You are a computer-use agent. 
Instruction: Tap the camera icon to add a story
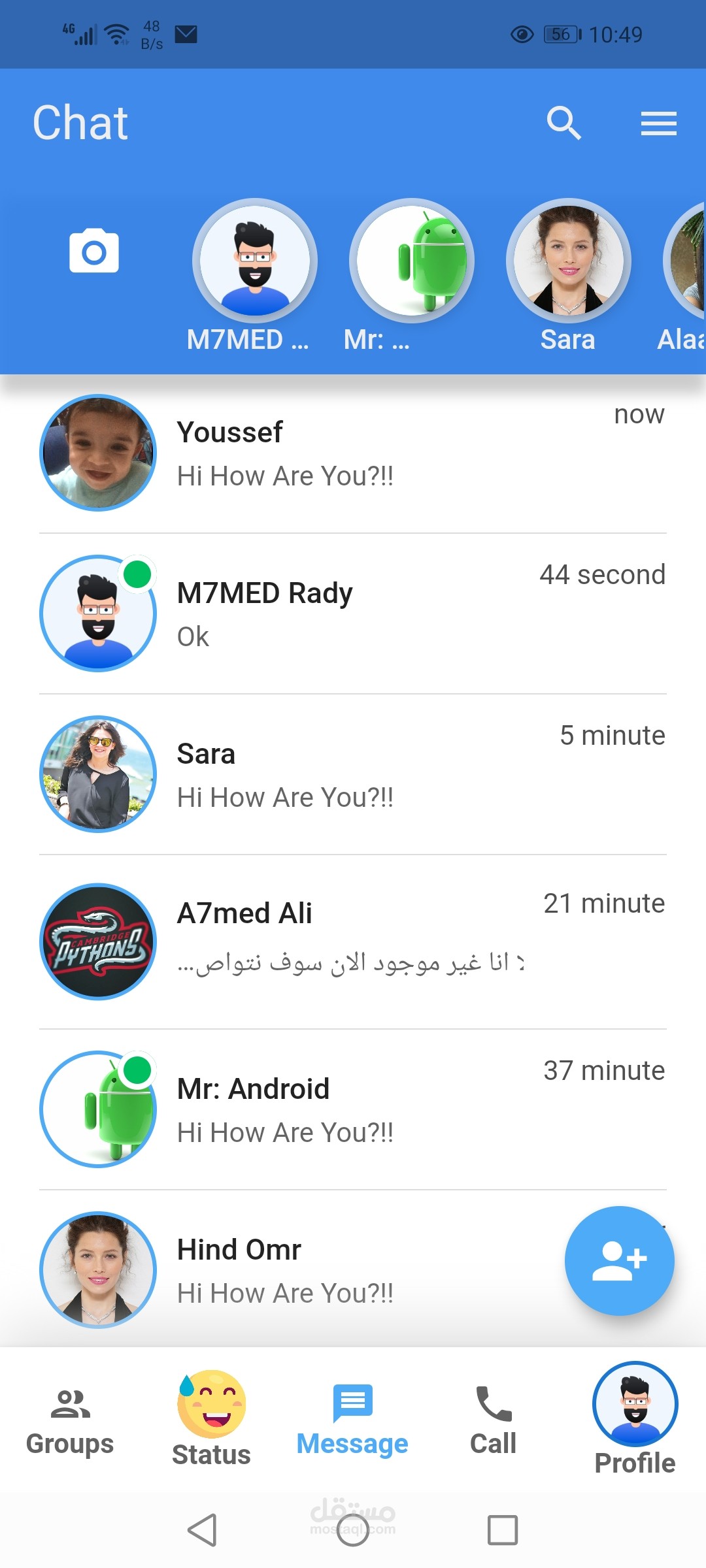coord(94,252)
